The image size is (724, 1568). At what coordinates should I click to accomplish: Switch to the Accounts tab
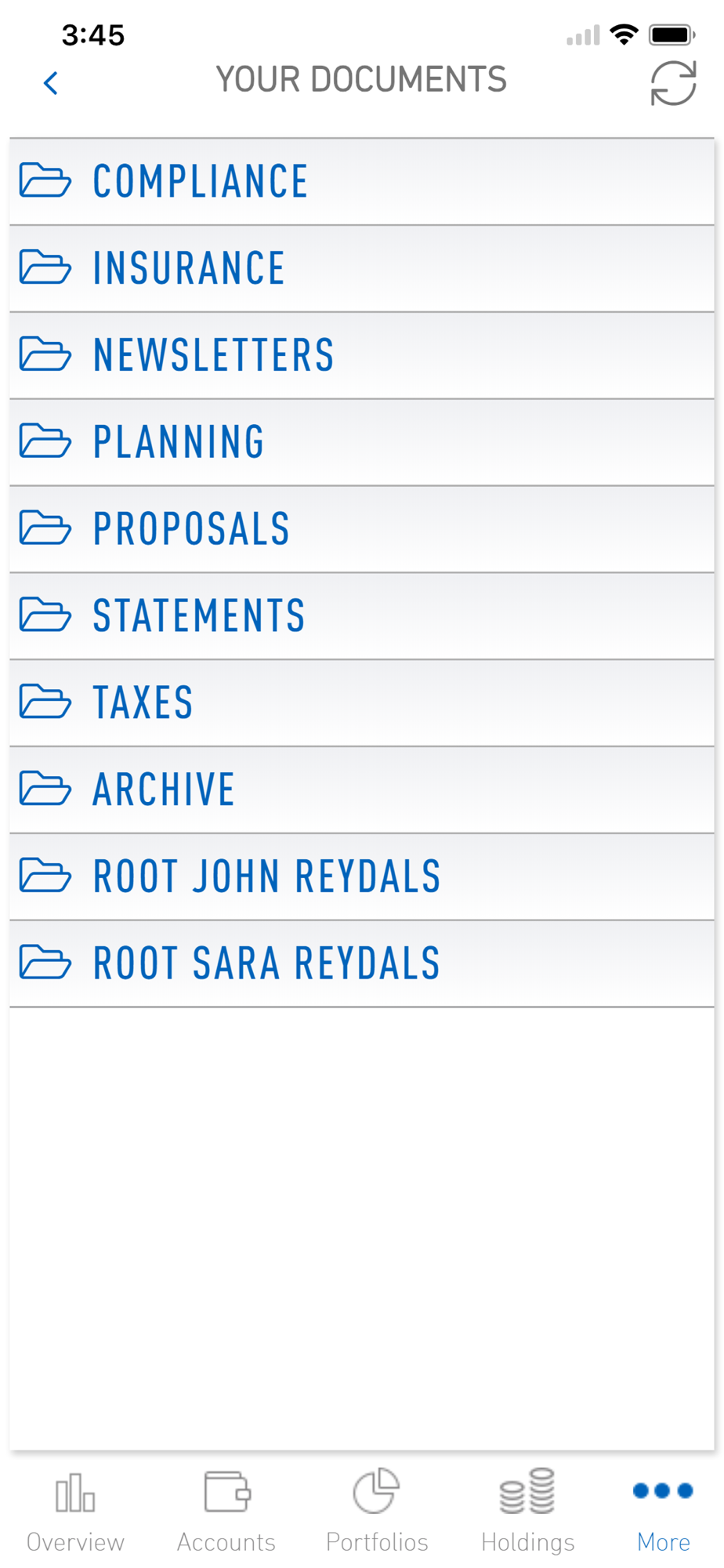click(x=226, y=1510)
